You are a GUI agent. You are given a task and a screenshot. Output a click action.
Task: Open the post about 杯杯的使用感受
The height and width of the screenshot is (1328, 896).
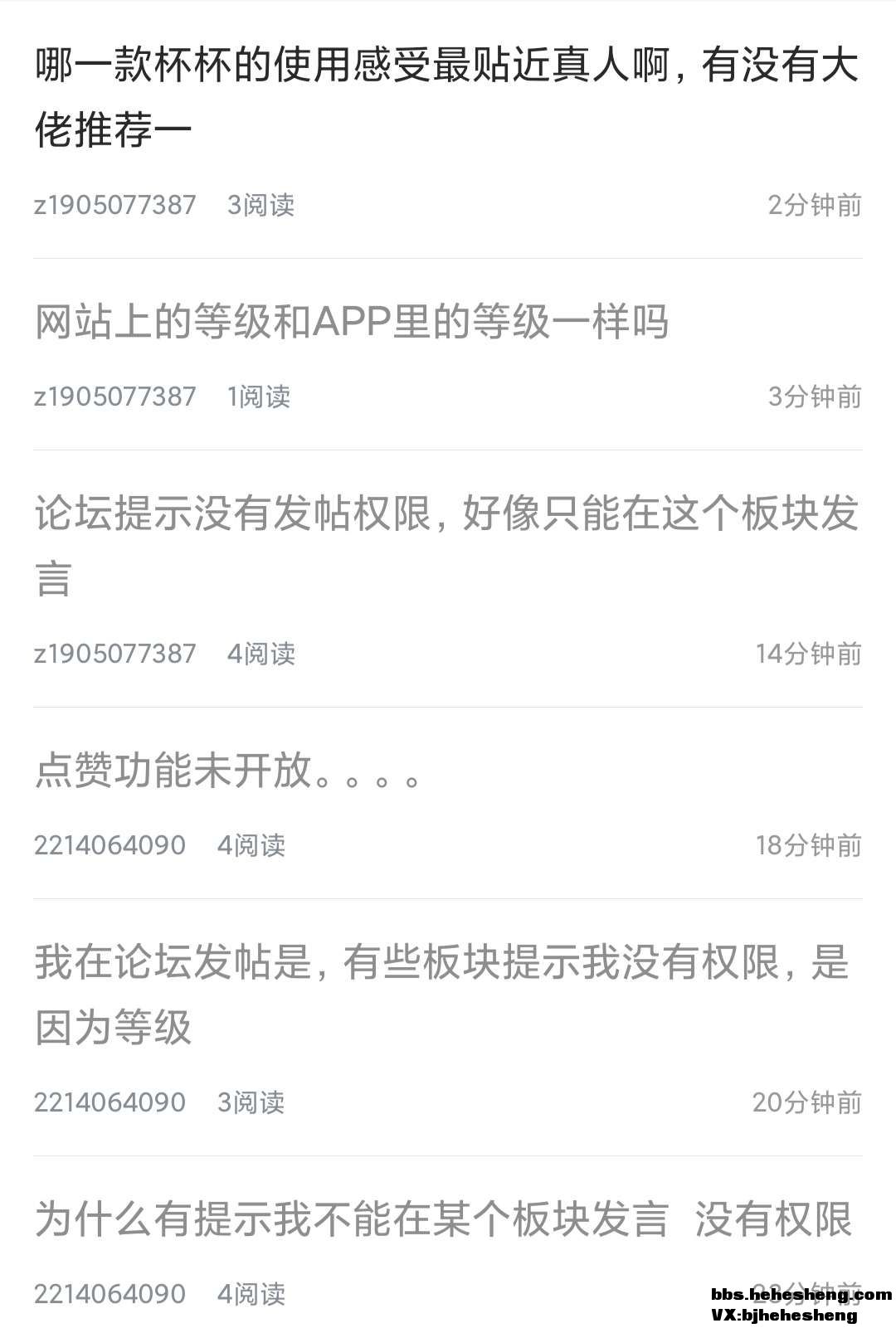point(446,98)
